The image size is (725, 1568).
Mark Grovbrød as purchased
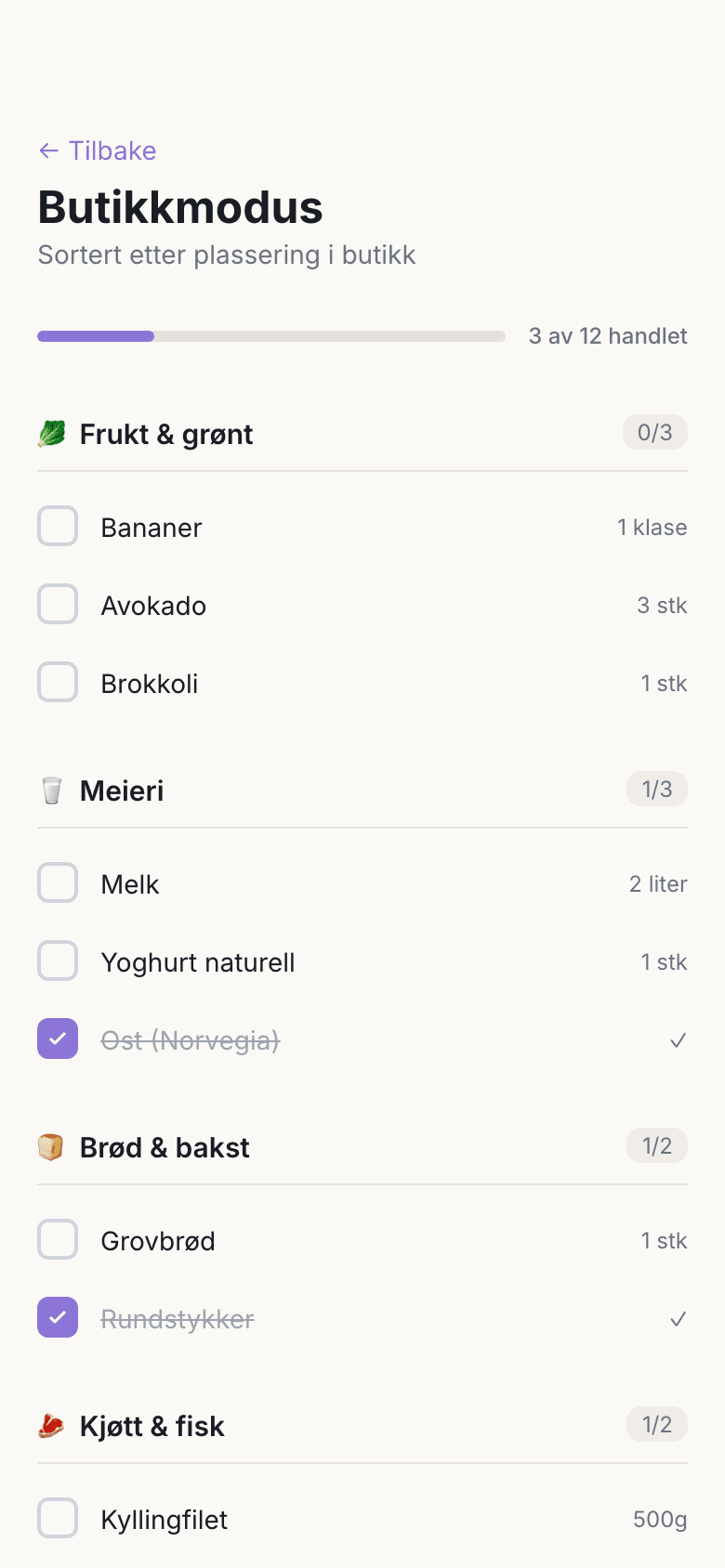tap(58, 1239)
